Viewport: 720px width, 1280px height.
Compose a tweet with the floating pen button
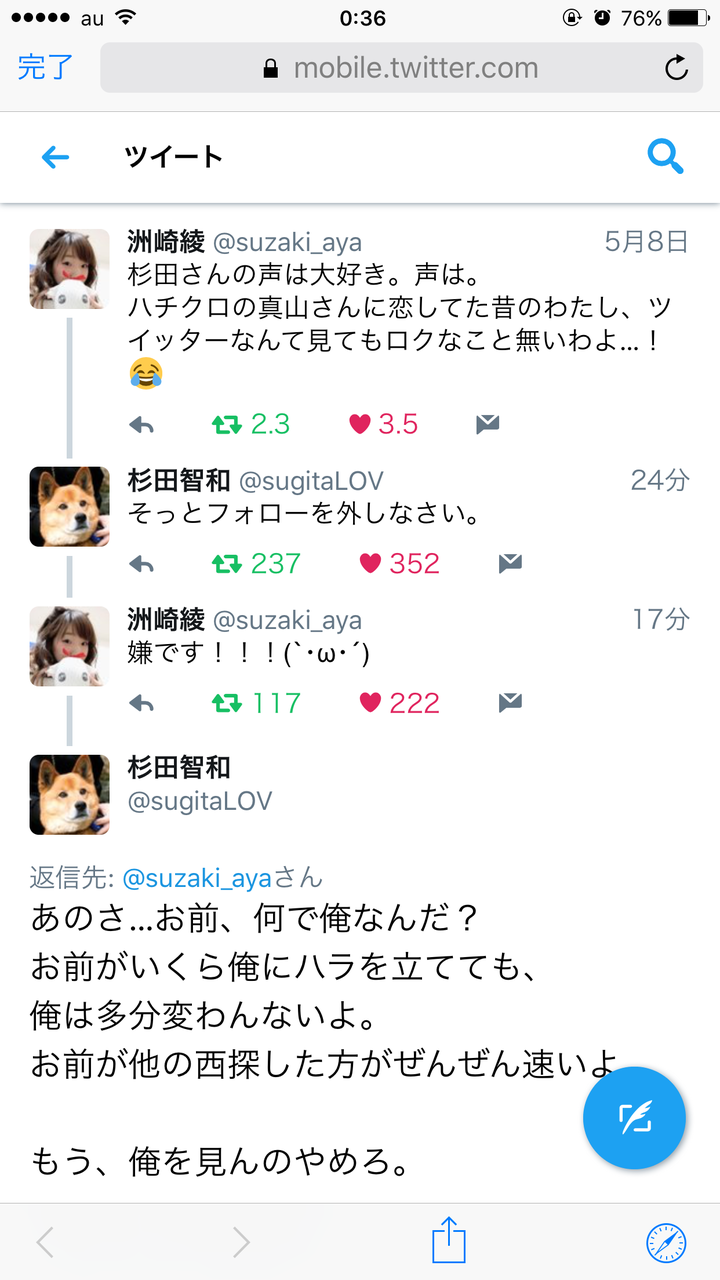tap(634, 1117)
